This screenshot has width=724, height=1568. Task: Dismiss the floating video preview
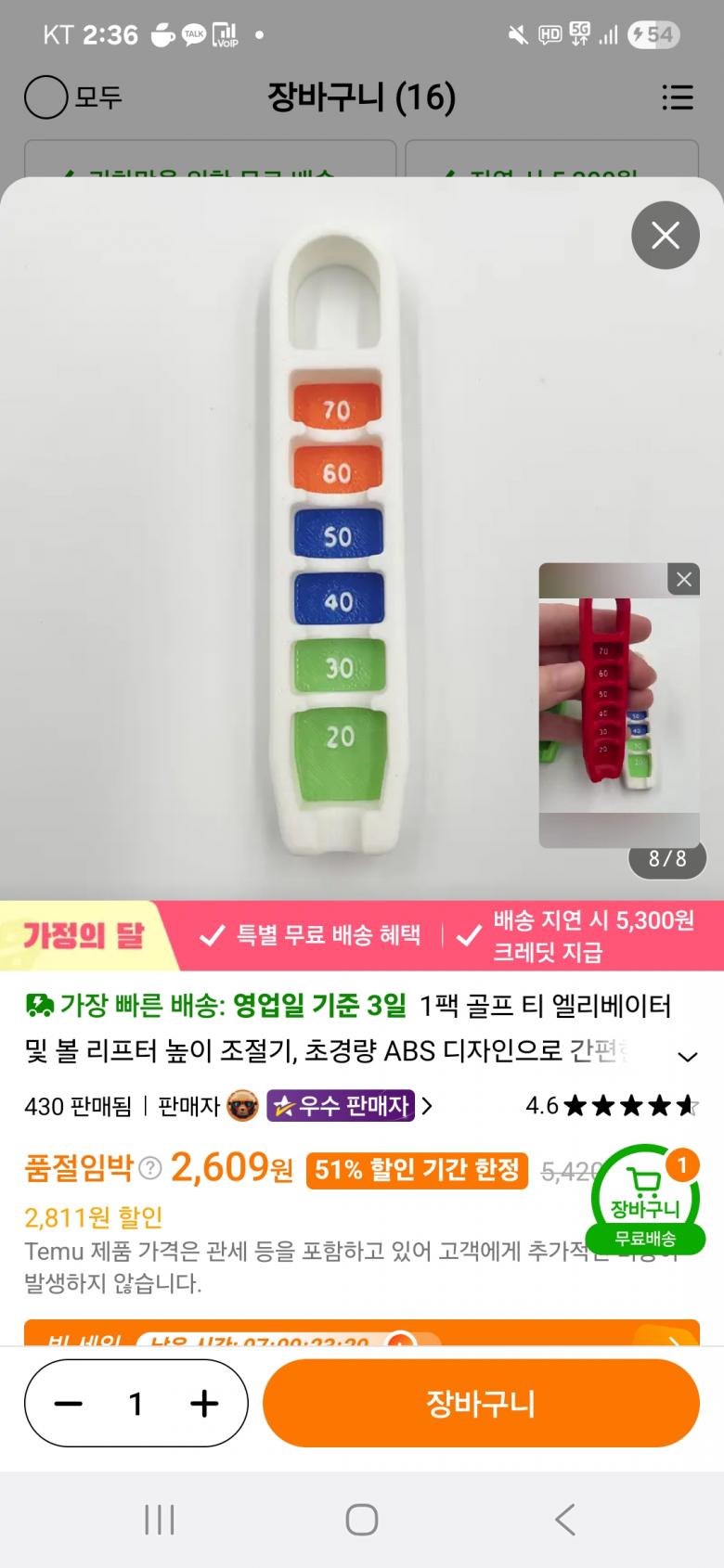684,580
